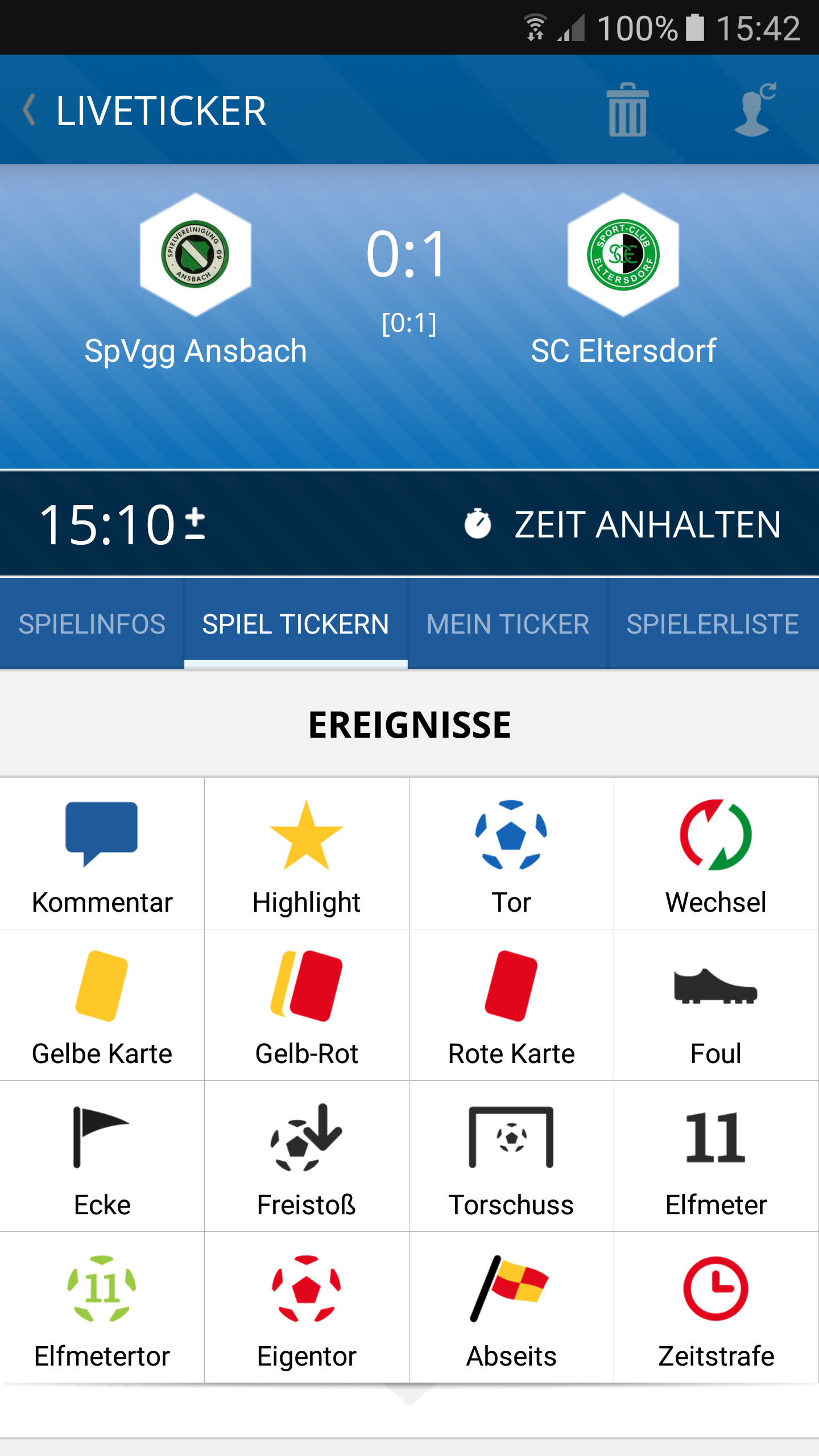Log a Wechsel substitution
This screenshot has width=819, height=1456.
716,854
